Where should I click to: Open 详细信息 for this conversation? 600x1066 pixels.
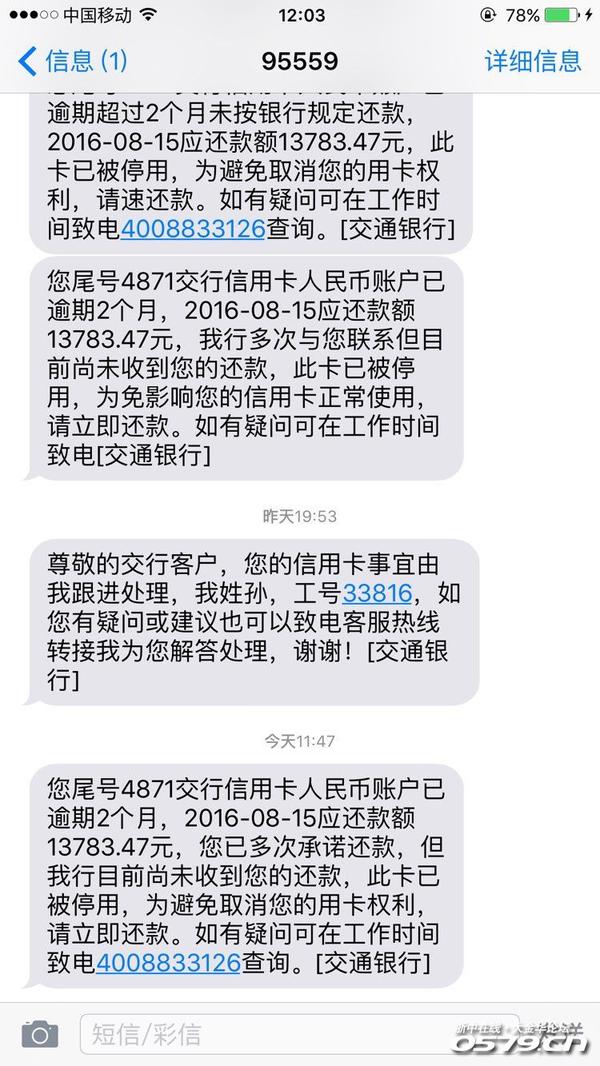[x=532, y=61]
